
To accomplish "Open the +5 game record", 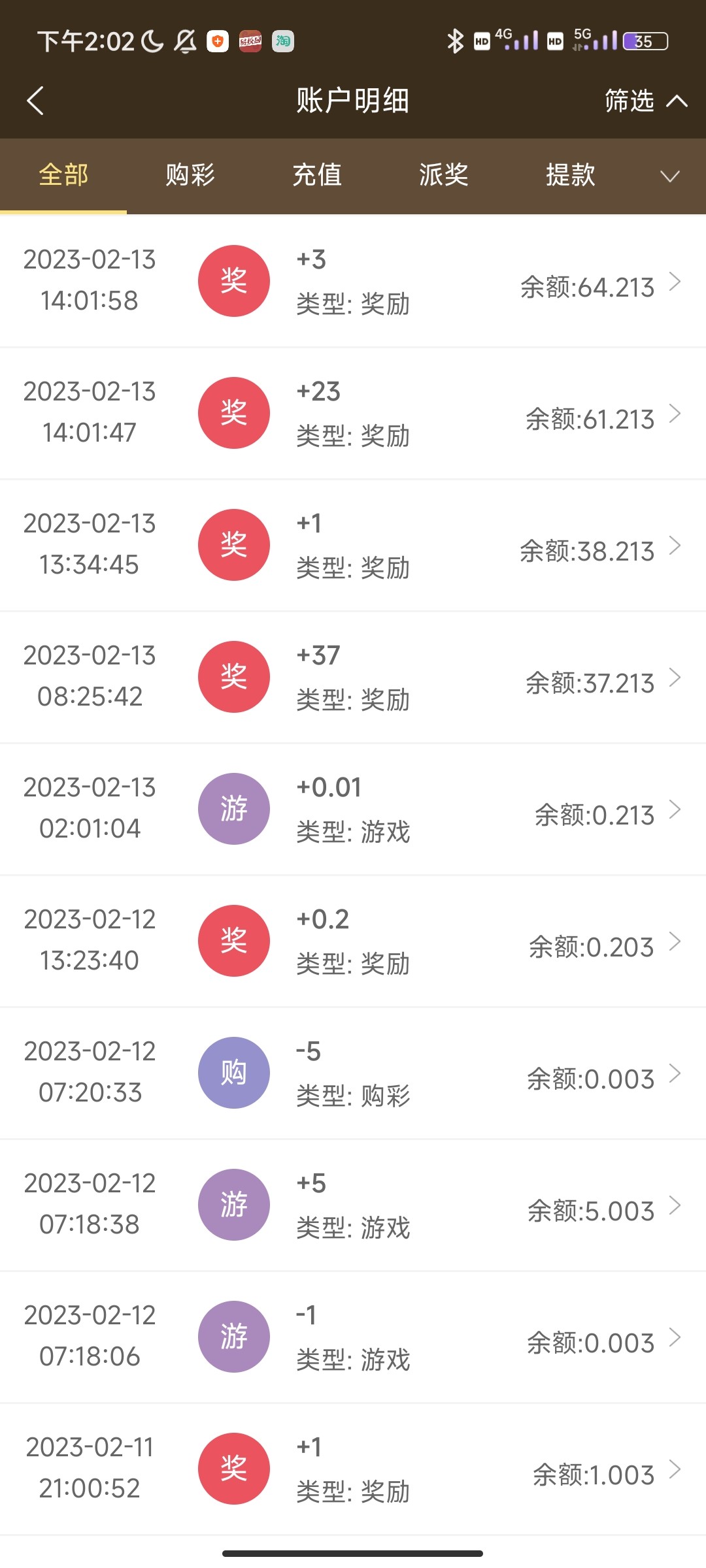I will (353, 1205).
